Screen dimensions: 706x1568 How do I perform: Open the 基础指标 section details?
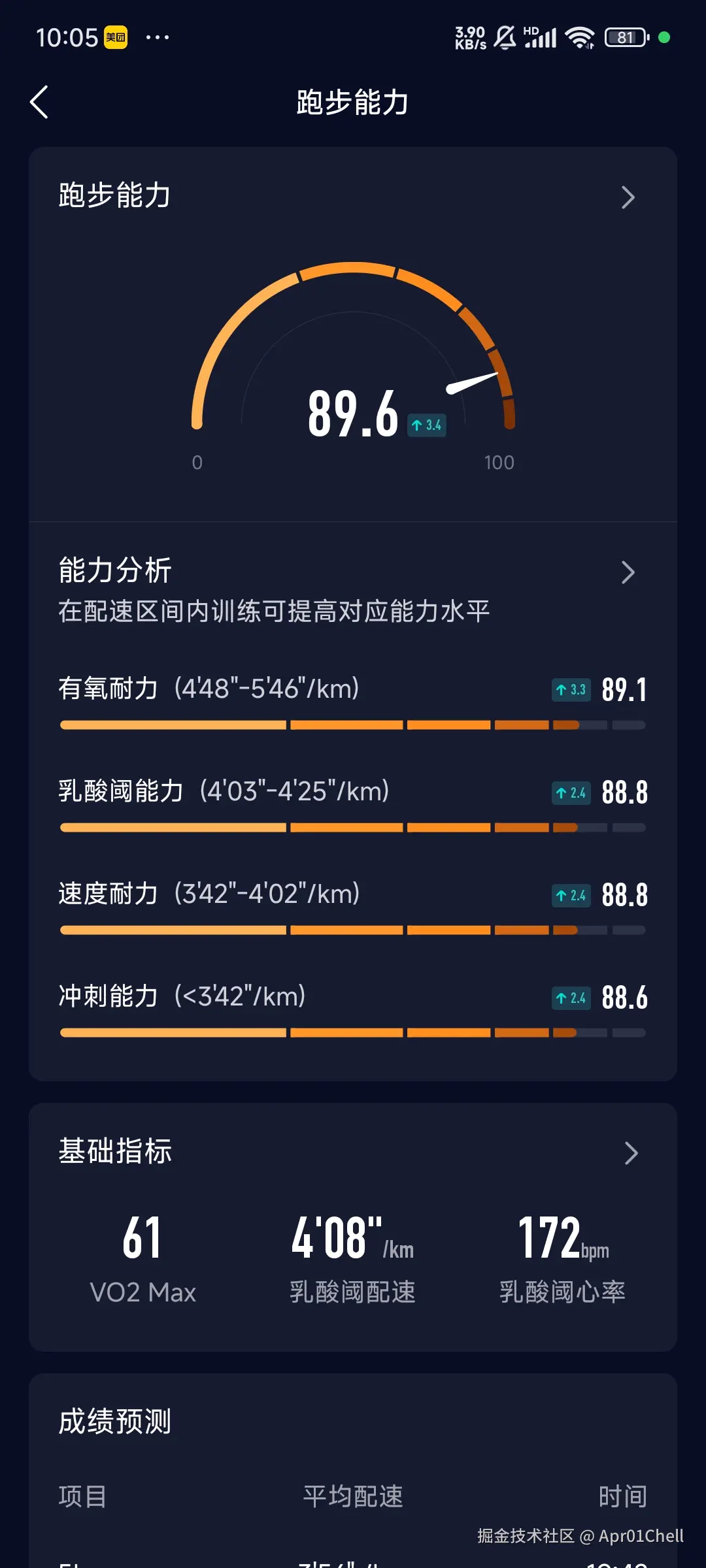tap(630, 1153)
